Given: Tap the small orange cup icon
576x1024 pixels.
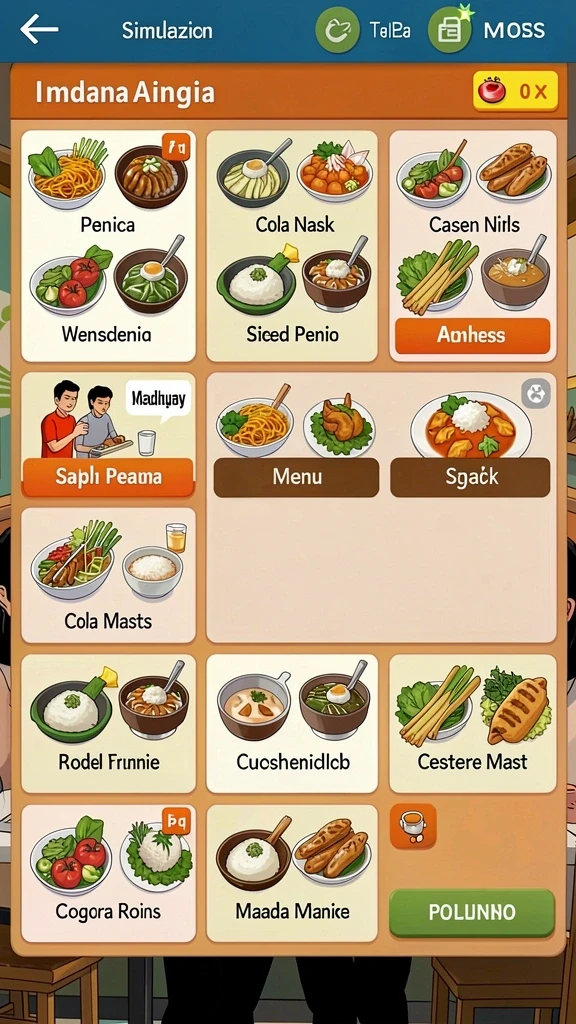Looking at the screenshot, I should [413, 826].
